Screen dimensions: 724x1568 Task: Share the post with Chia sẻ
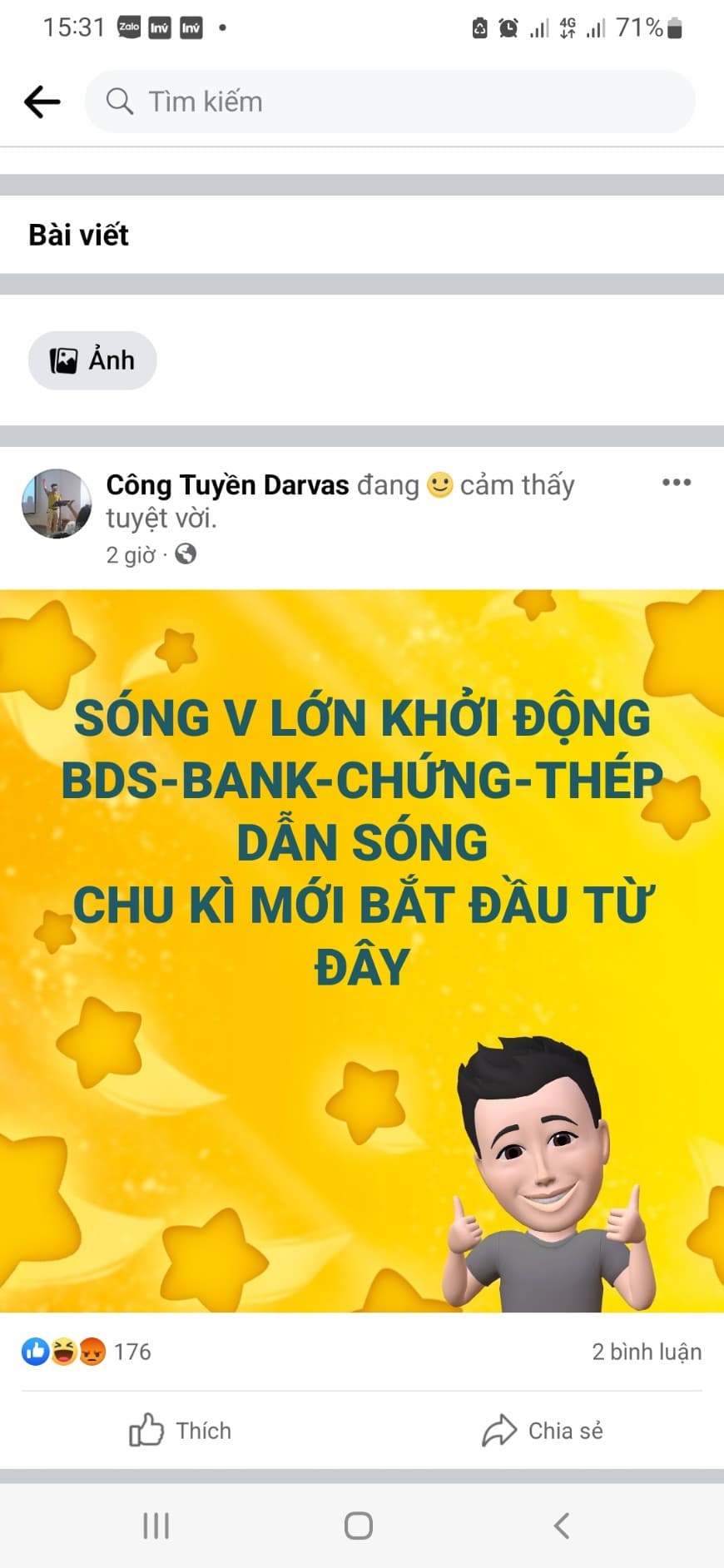543,1431
